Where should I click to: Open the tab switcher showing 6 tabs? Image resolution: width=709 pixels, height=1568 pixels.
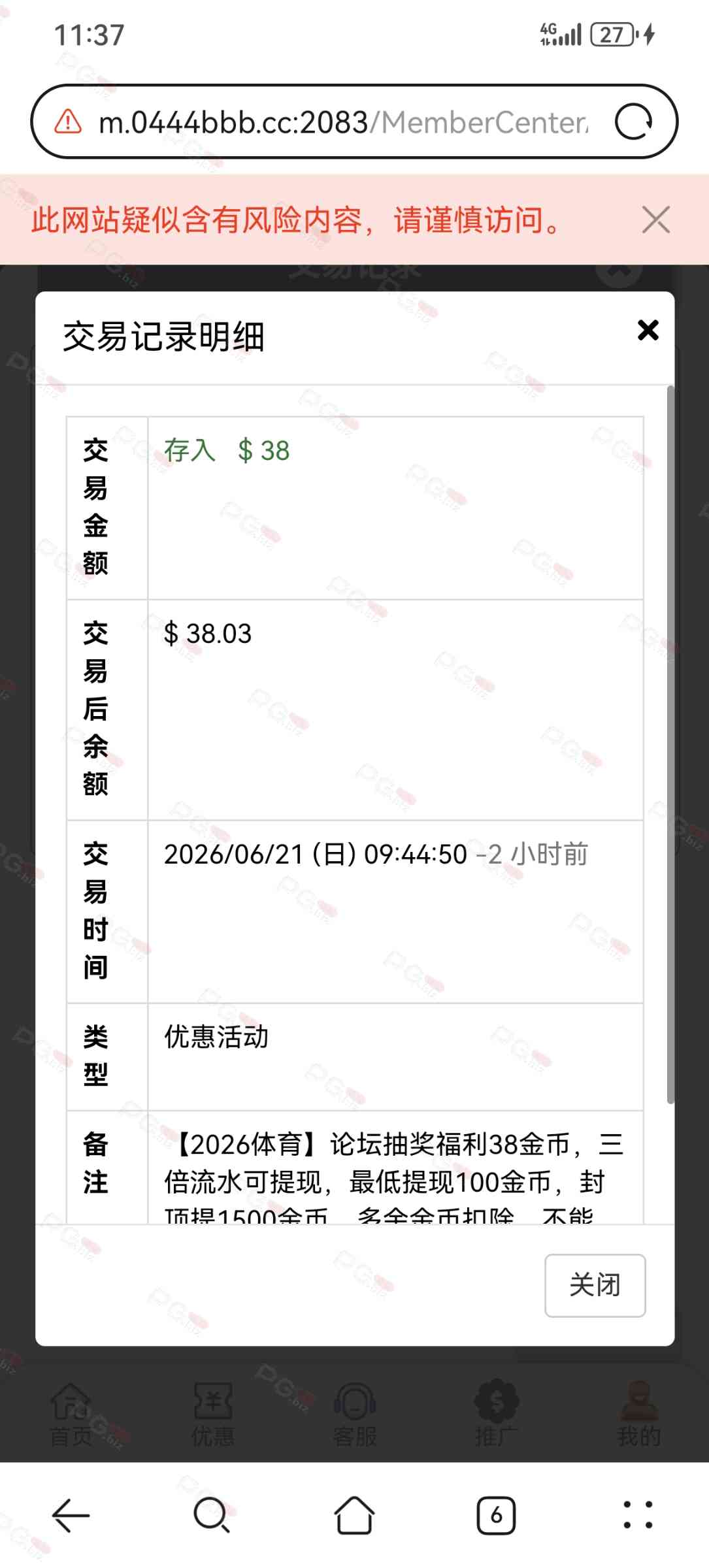click(496, 1515)
